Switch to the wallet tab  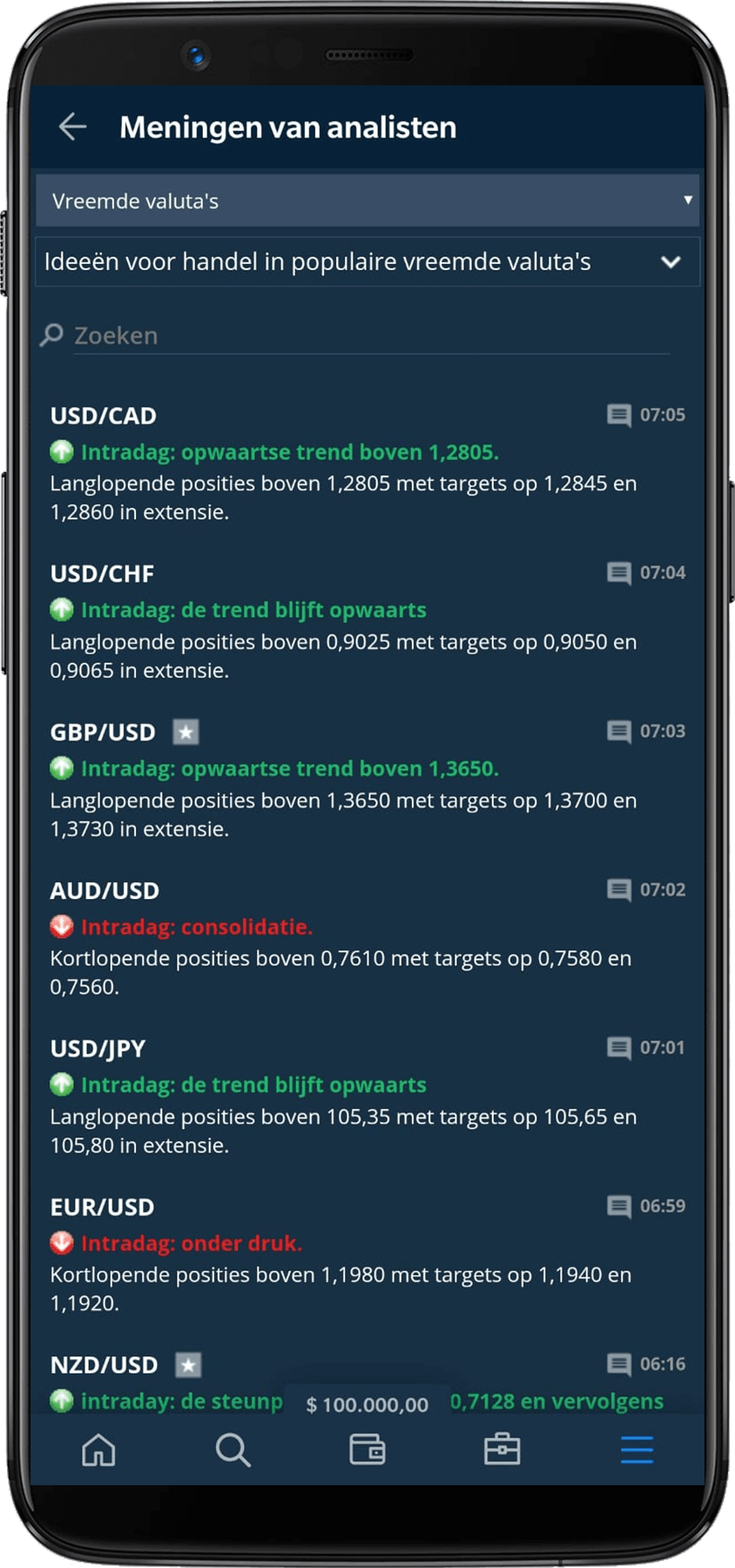pyautogui.click(x=367, y=1450)
